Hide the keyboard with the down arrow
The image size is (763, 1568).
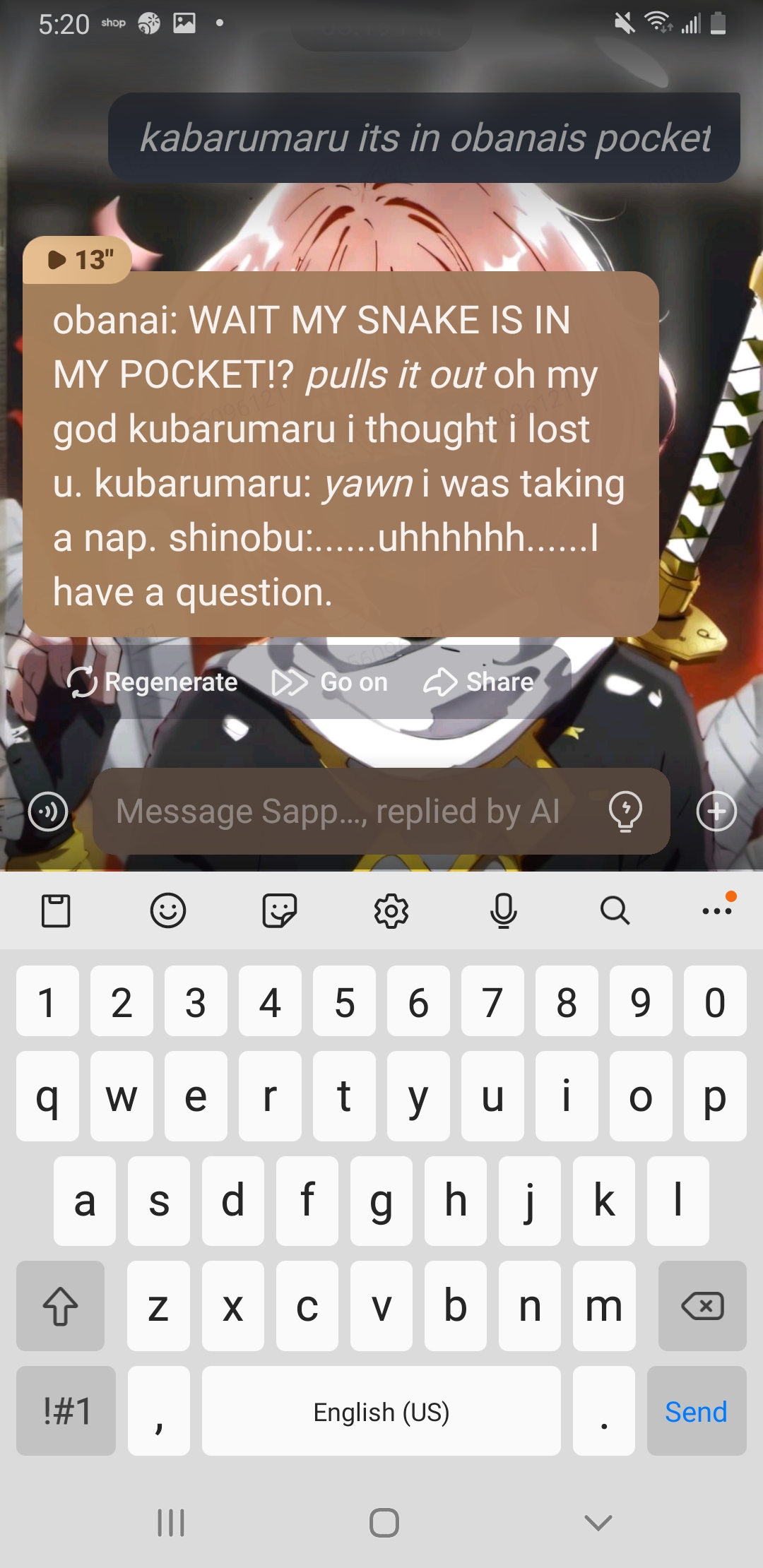(598, 1523)
